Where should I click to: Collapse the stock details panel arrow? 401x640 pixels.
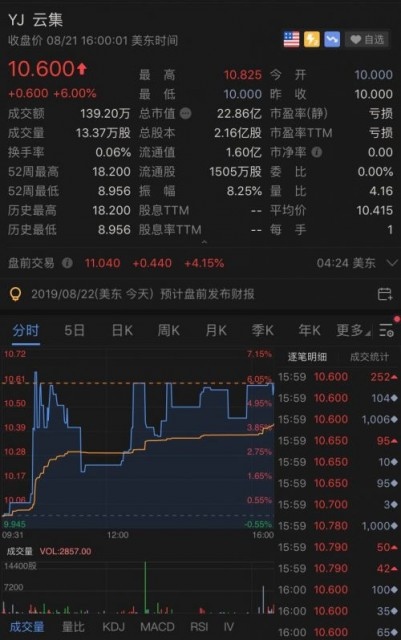(204, 242)
